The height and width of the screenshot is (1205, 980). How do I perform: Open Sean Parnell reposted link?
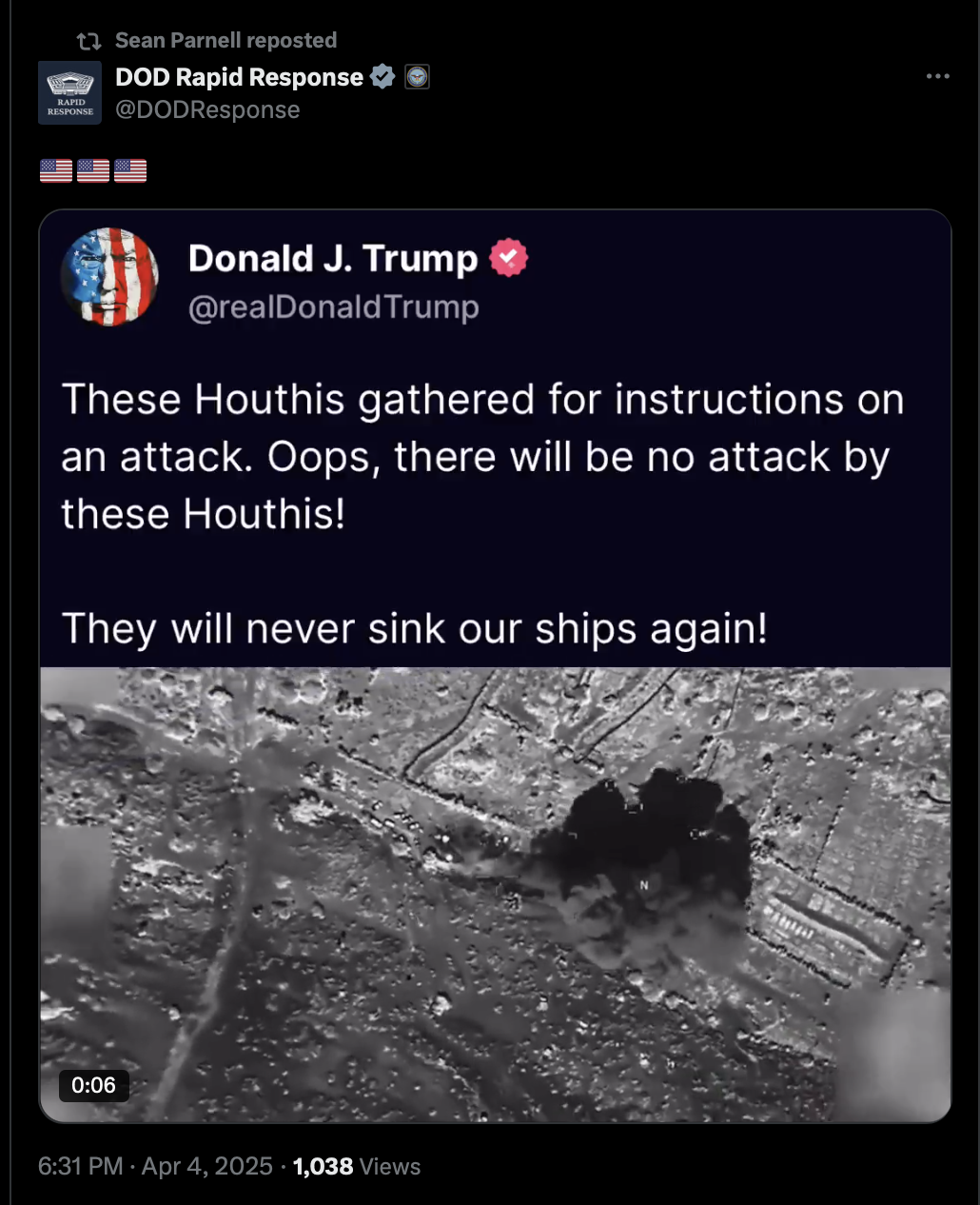pyautogui.click(x=225, y=40)
